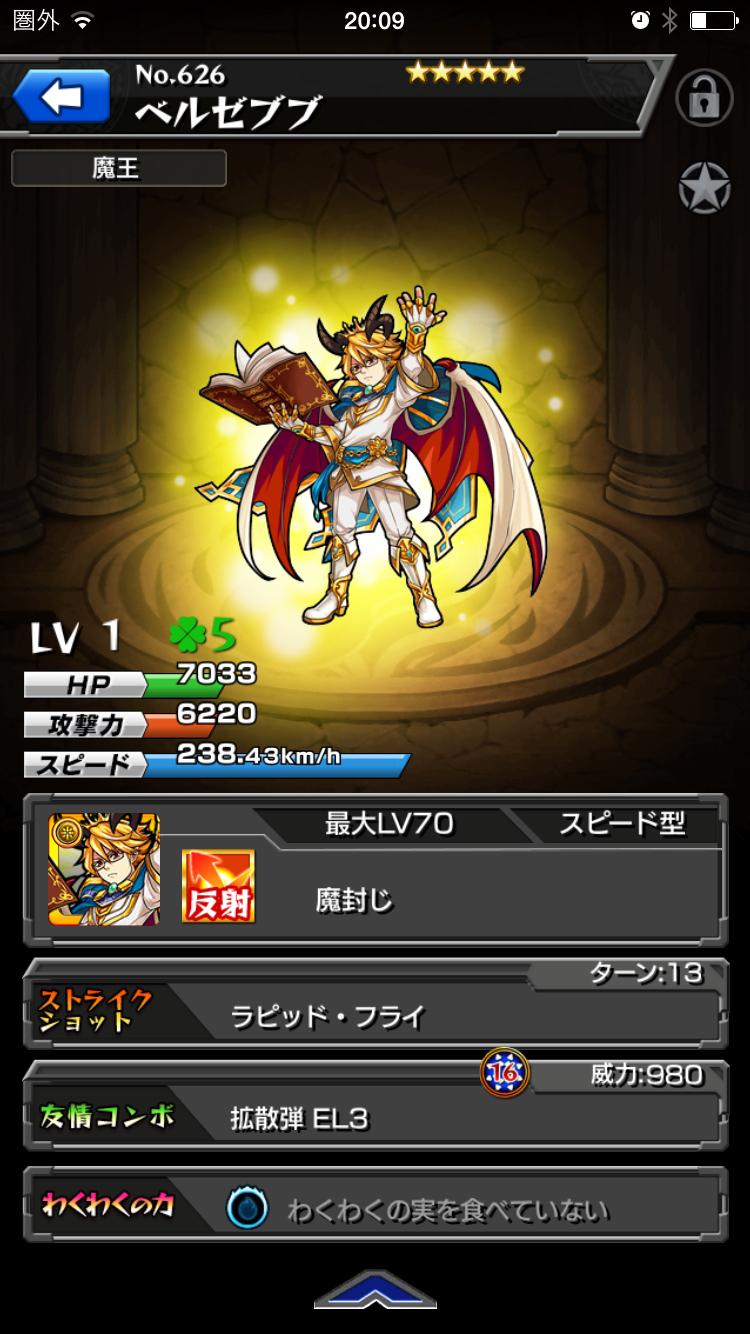Mark ベルゼブブ with the star icon
The width and height of the screenshot is (750, 1334).
(704, 188)
